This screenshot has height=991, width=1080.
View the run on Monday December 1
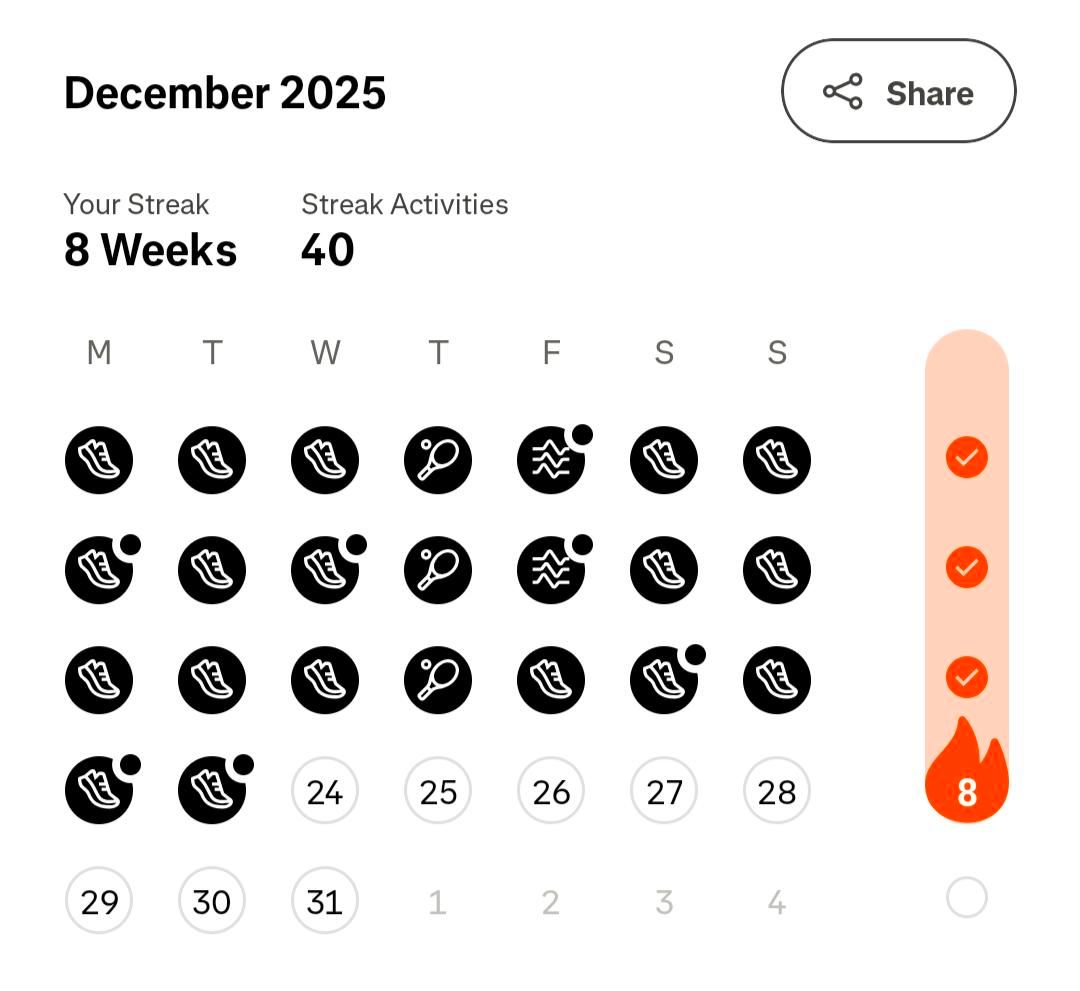[99, 460]
